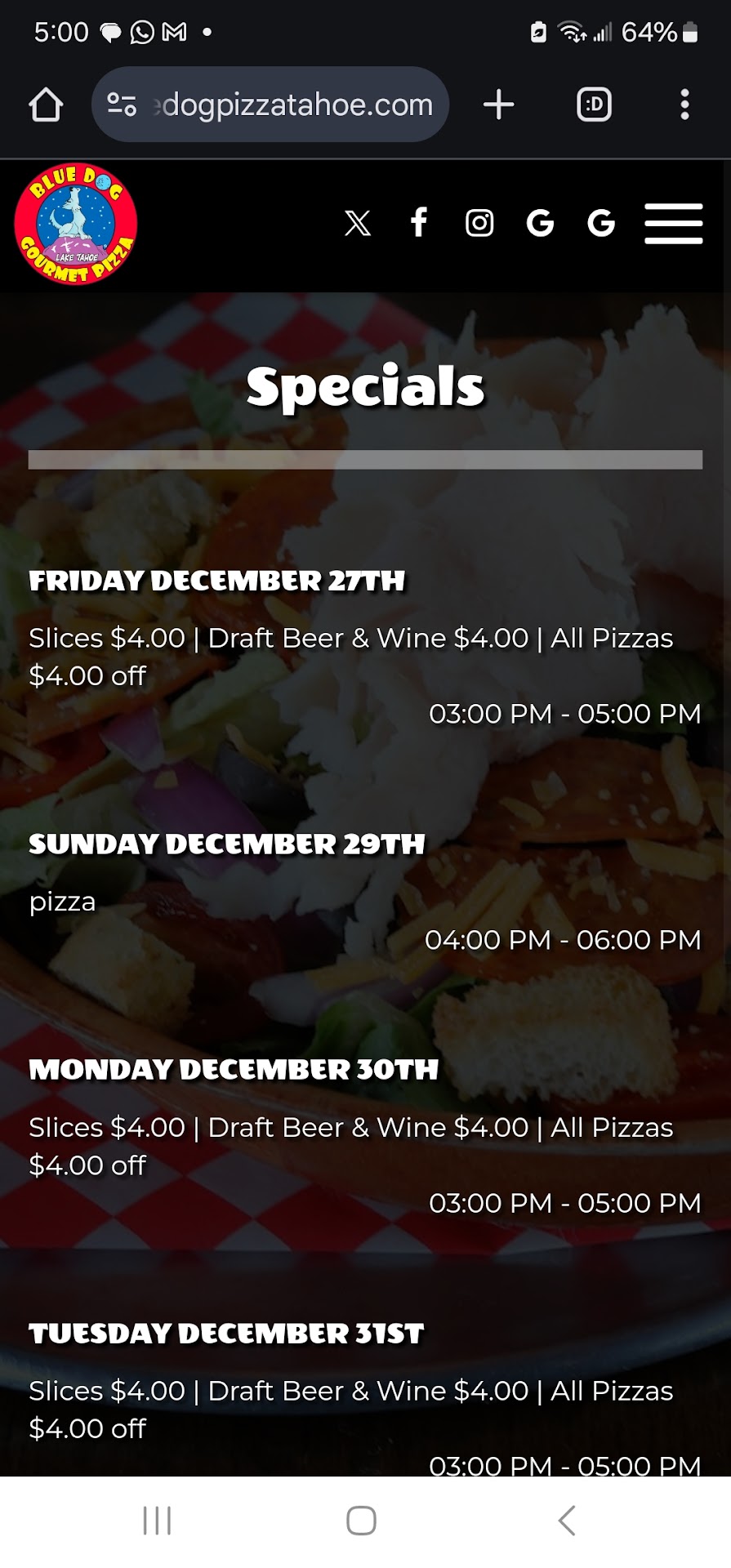Open a new browser tab
The height and width of the screenshot is (1568, 731).
tap(498, 105)
